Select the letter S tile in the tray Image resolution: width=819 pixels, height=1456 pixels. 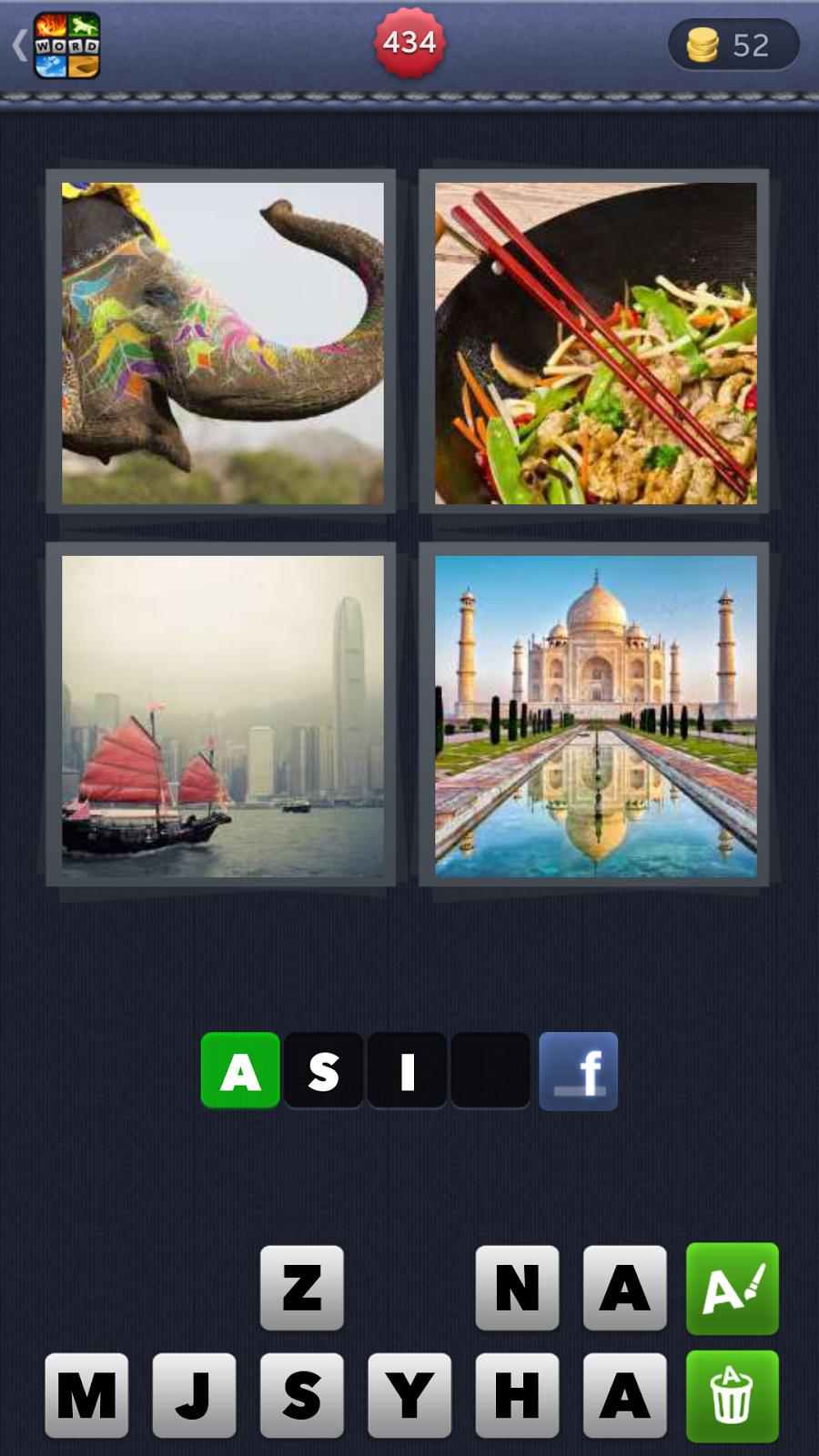[x=302, y=1395]
